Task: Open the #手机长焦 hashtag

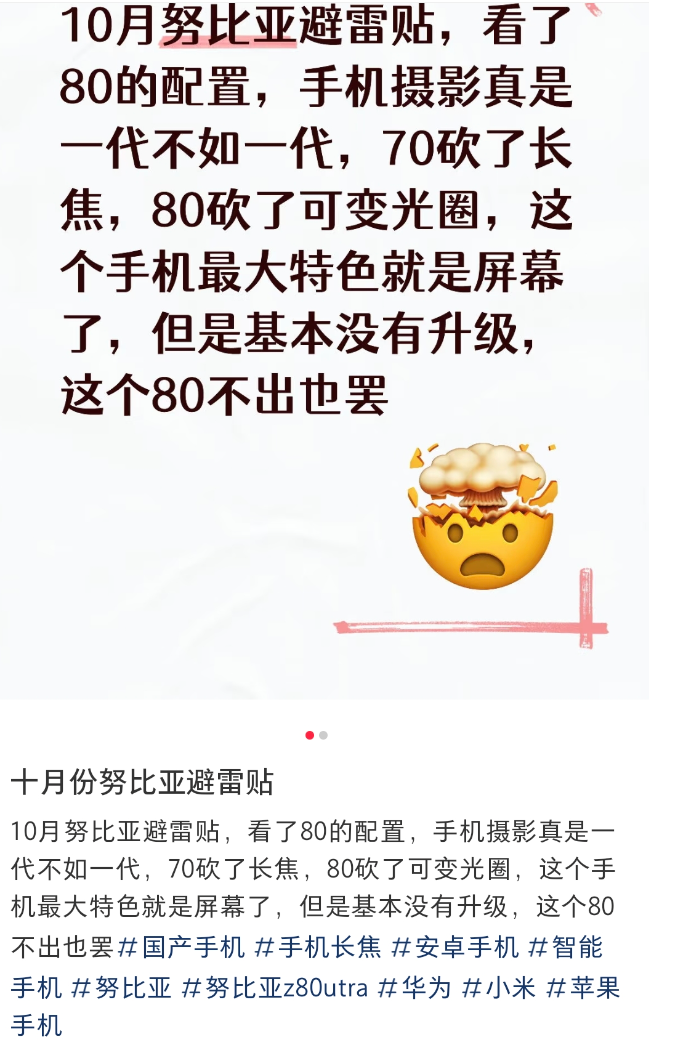Action: coord(318,947)
